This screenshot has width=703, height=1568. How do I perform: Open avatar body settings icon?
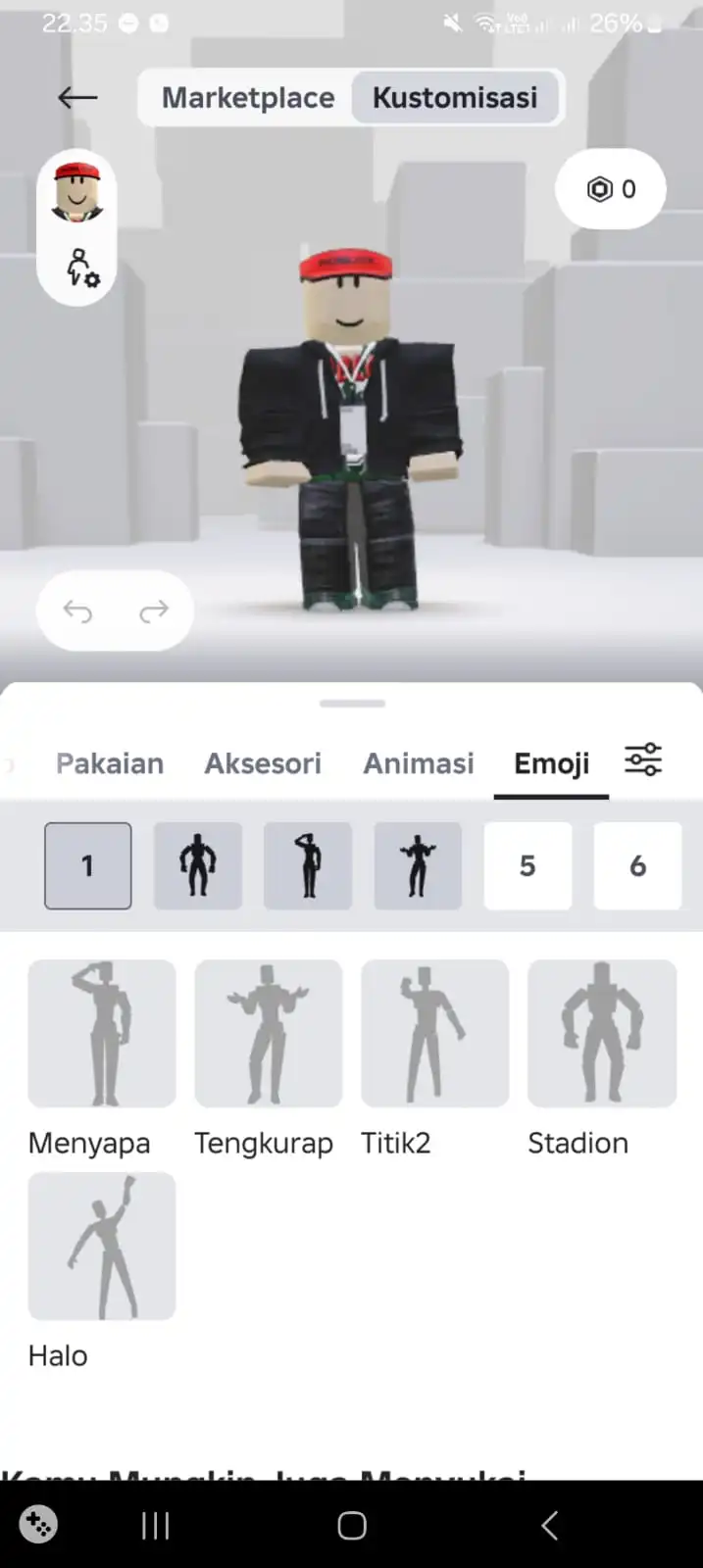[81, 268]
